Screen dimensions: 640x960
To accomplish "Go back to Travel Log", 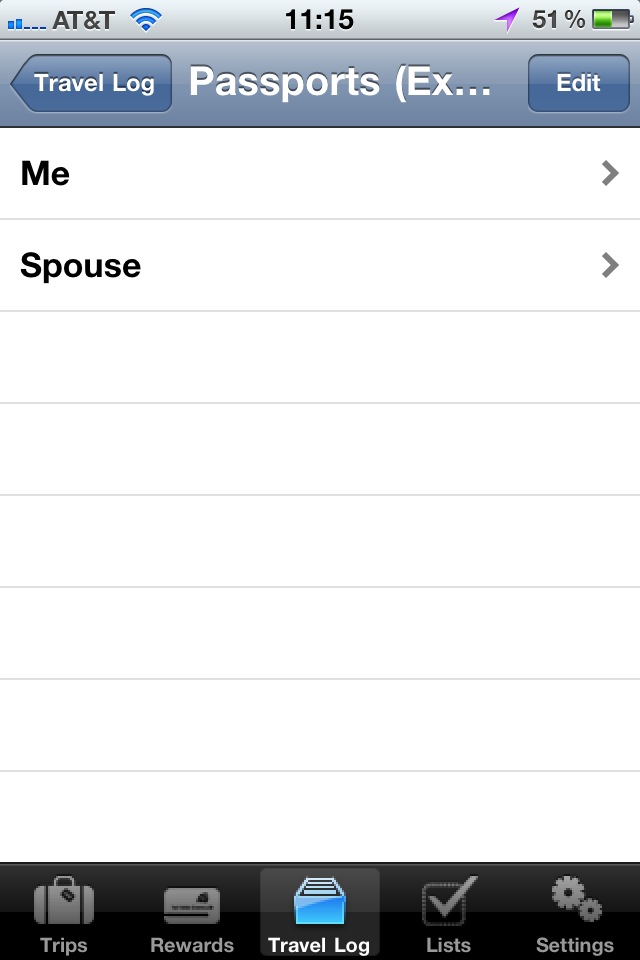I will pyautogui.click(x=92, y=83).
